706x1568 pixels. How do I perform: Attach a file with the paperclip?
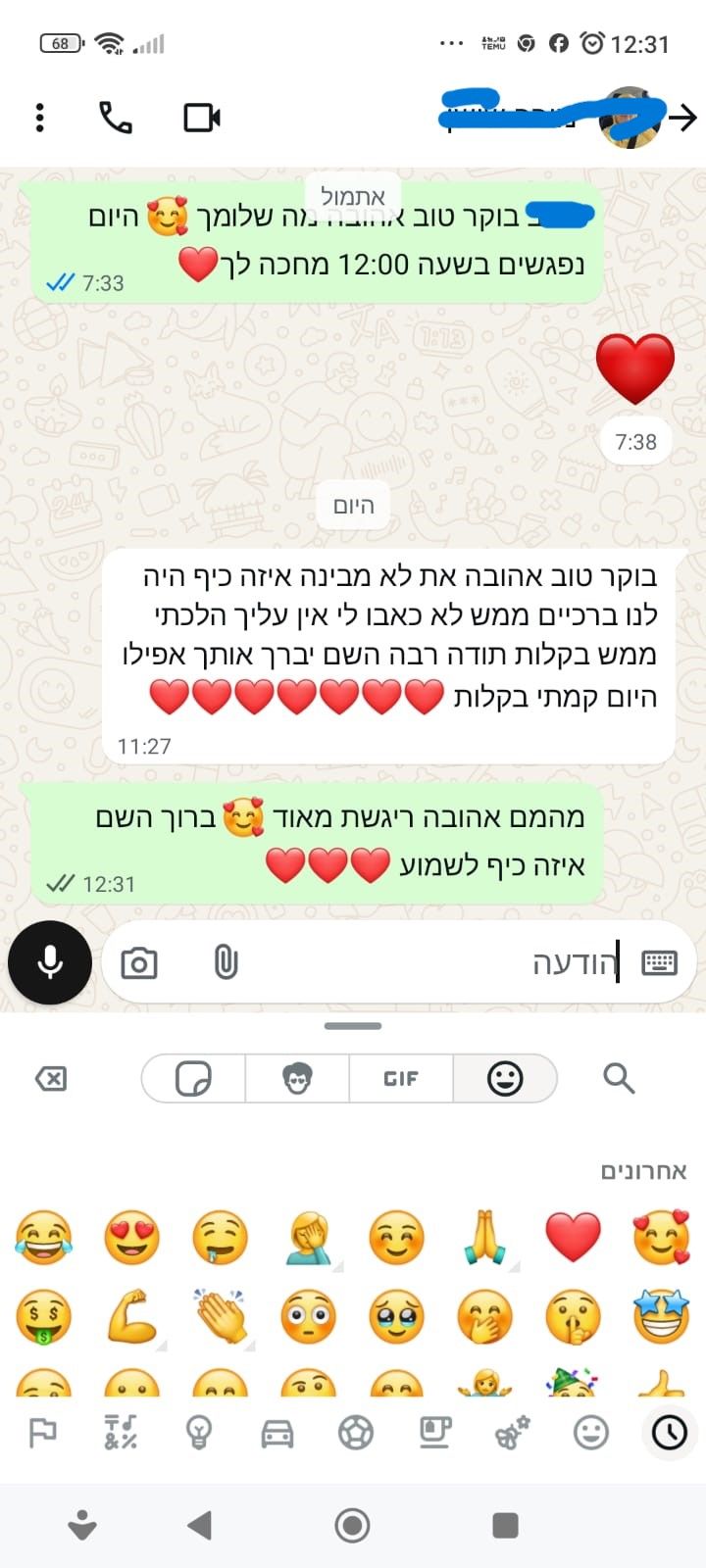click(x=226, y=963)
